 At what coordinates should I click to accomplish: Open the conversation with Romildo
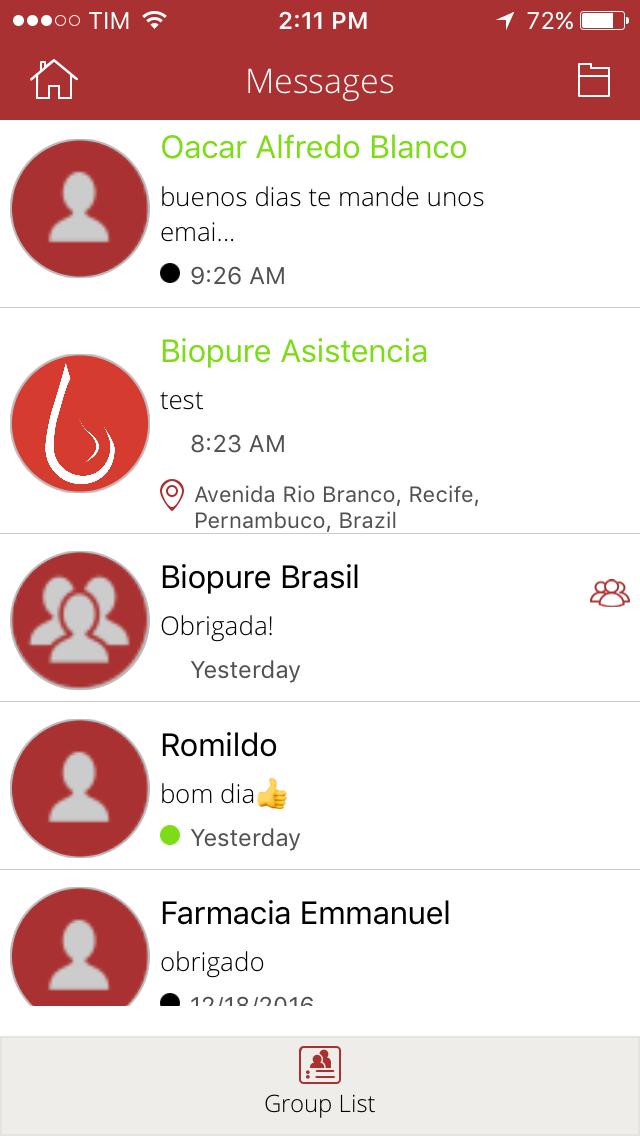pyautogui.click(x=320, y=786)
